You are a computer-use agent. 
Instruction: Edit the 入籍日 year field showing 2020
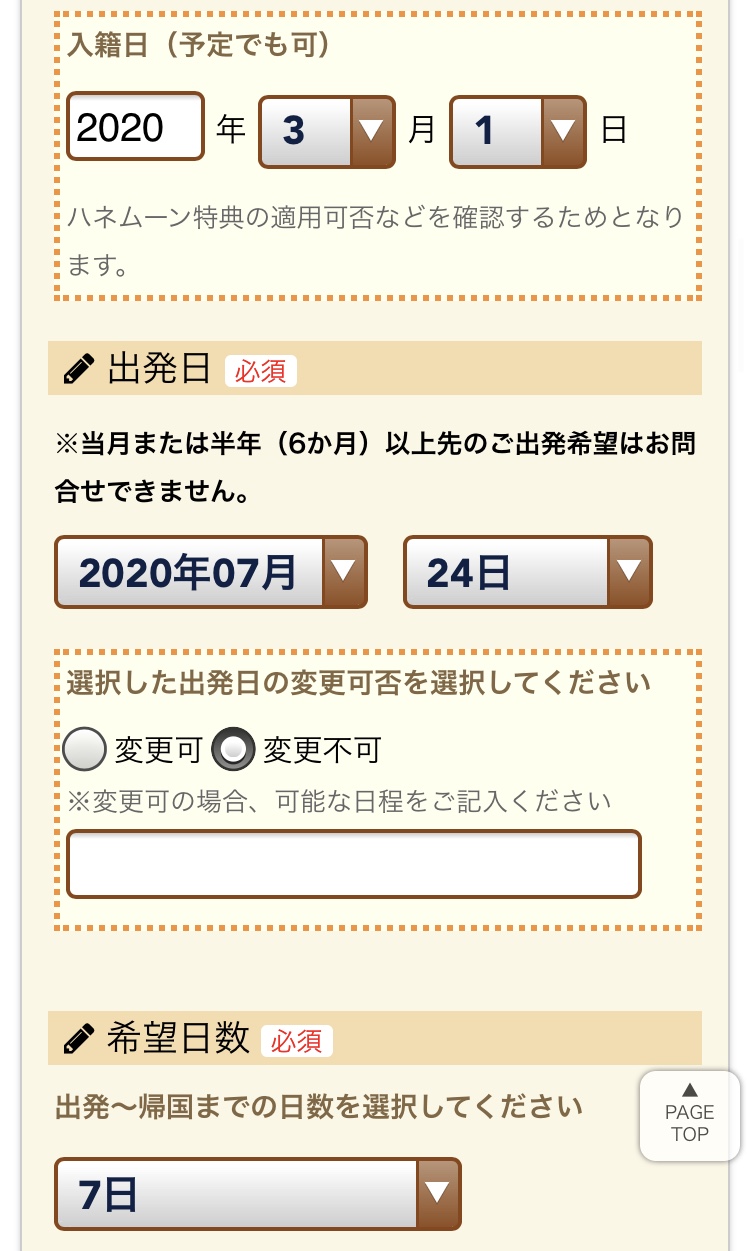135,127
